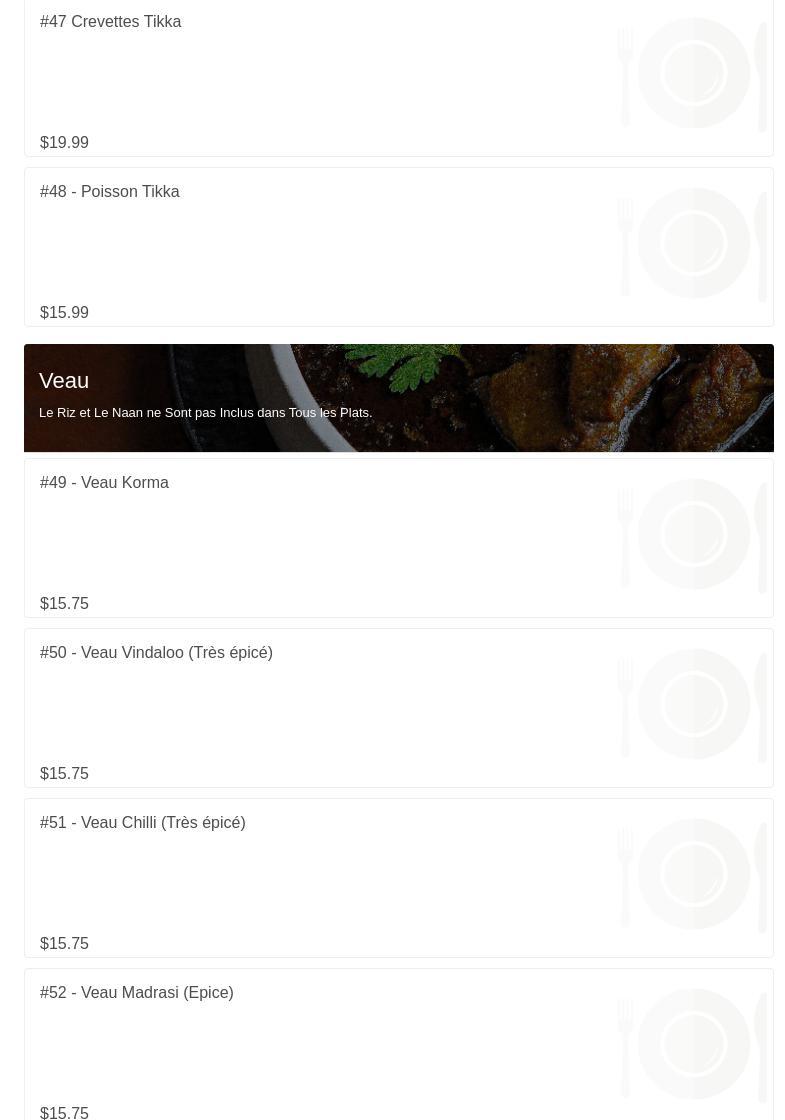Open #51 Veau Chilli (Très épicé)
Viewport: 785px width, 1120px height.
[143, 823]
